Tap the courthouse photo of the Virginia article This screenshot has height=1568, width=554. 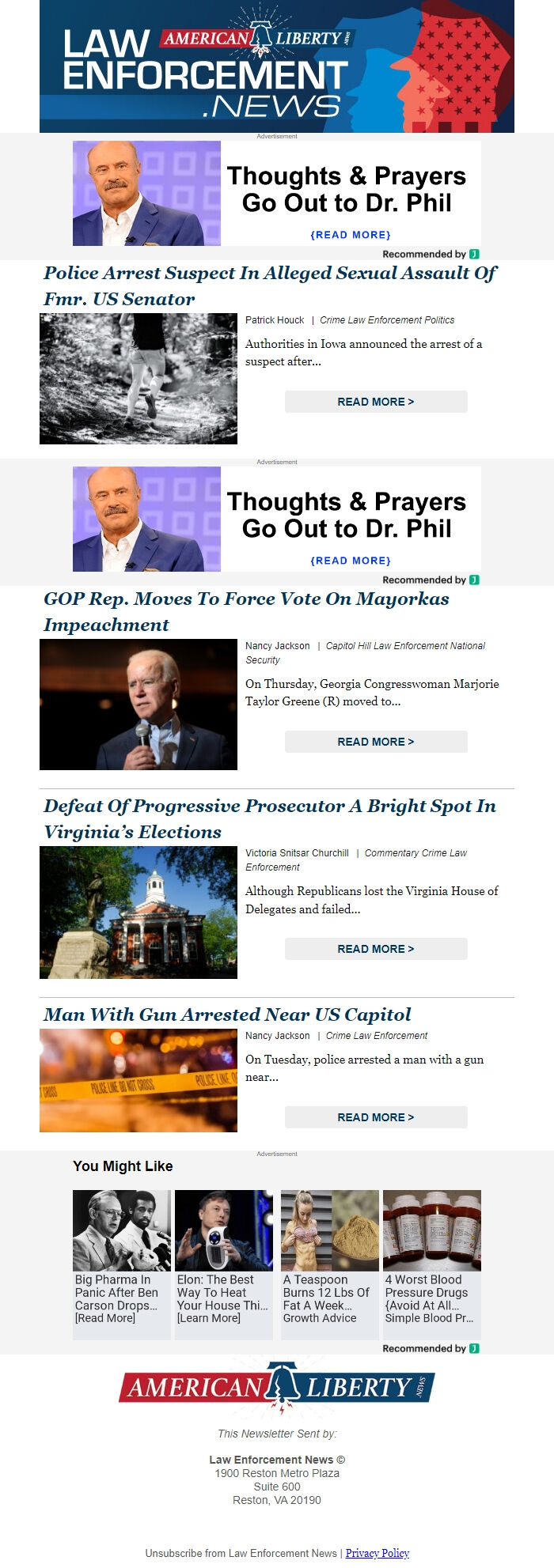coord(138,912)
